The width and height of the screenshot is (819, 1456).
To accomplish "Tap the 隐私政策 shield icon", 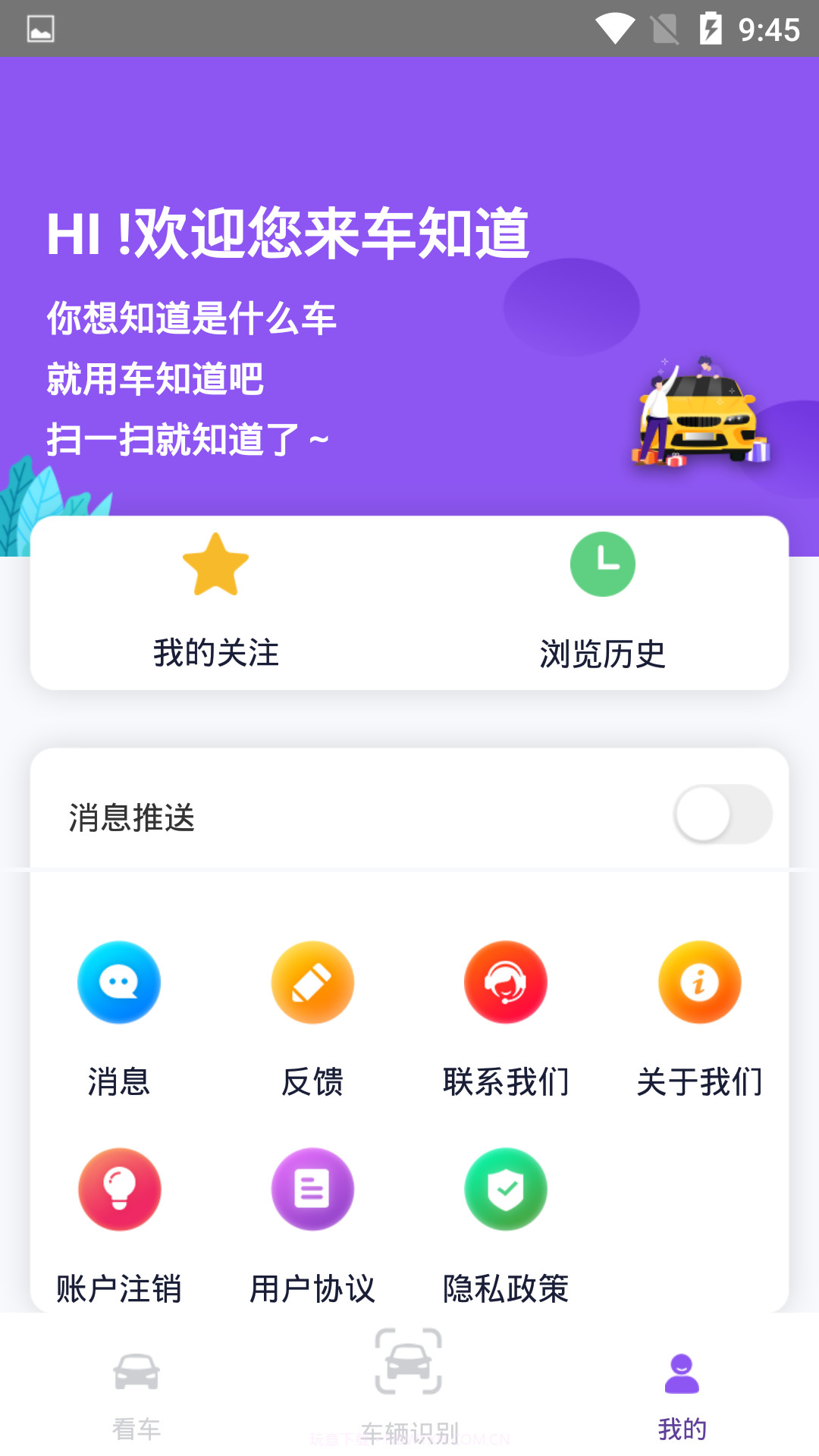I will pyautogui.click(x=506, y=1188).
